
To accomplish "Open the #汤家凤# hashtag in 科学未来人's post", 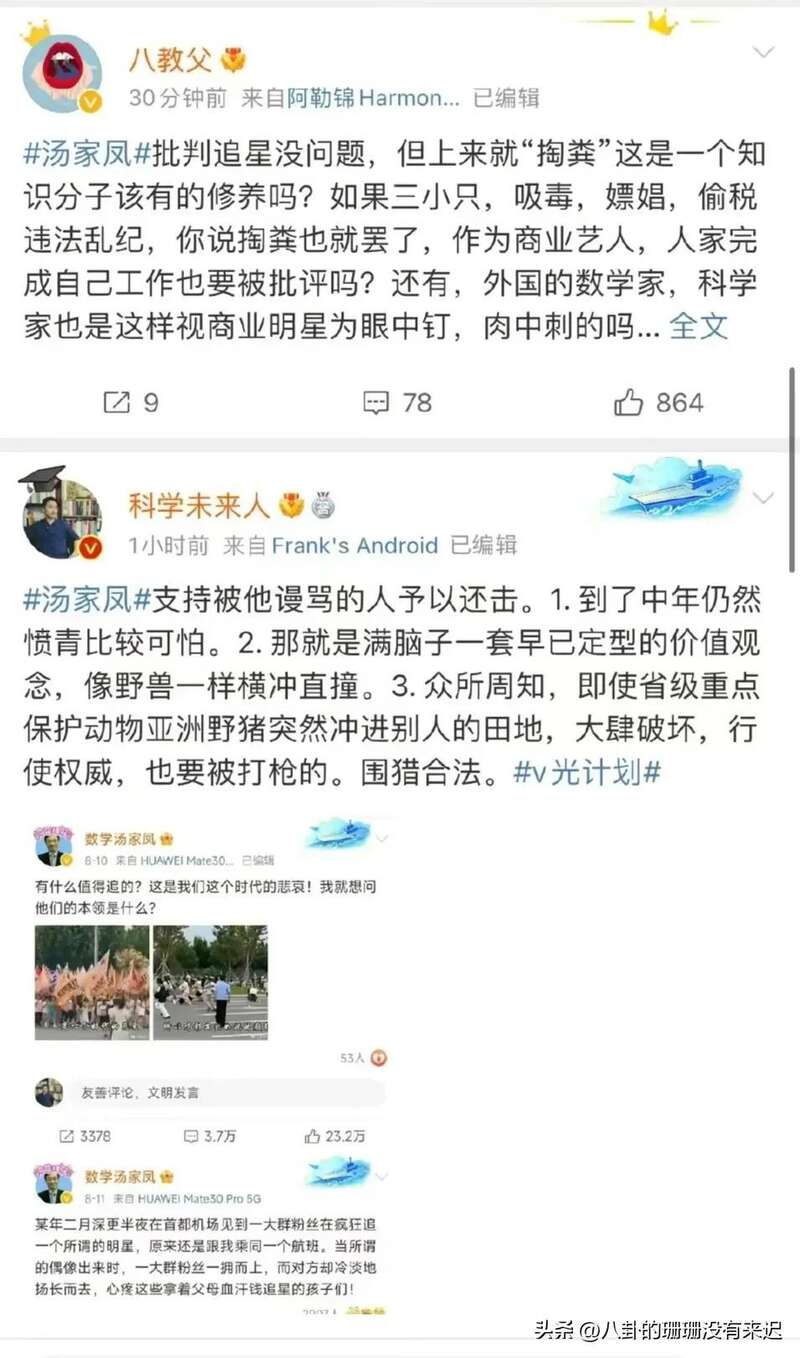I will tap(87, 601).
